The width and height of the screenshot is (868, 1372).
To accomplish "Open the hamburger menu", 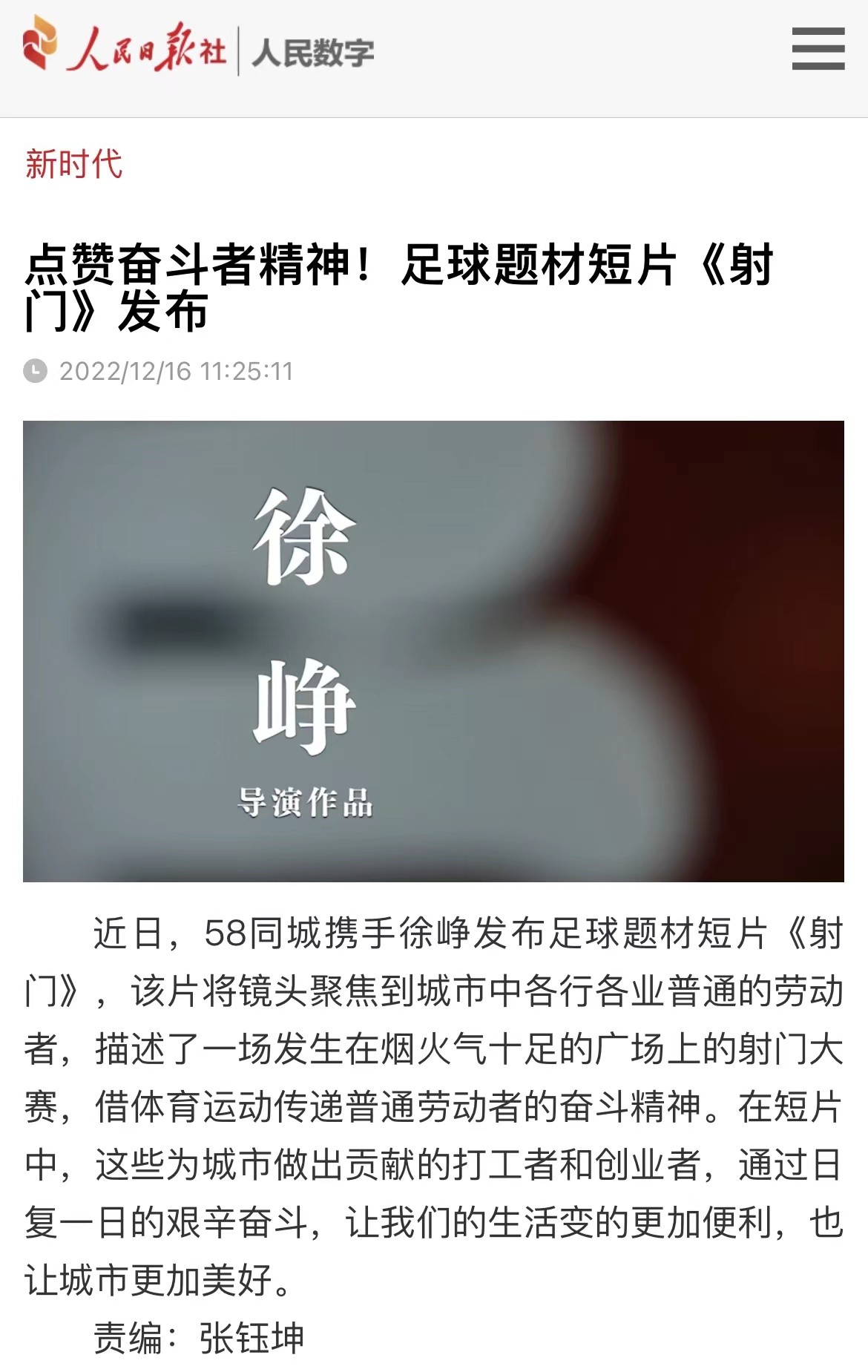I will click(x=818, y=49).
